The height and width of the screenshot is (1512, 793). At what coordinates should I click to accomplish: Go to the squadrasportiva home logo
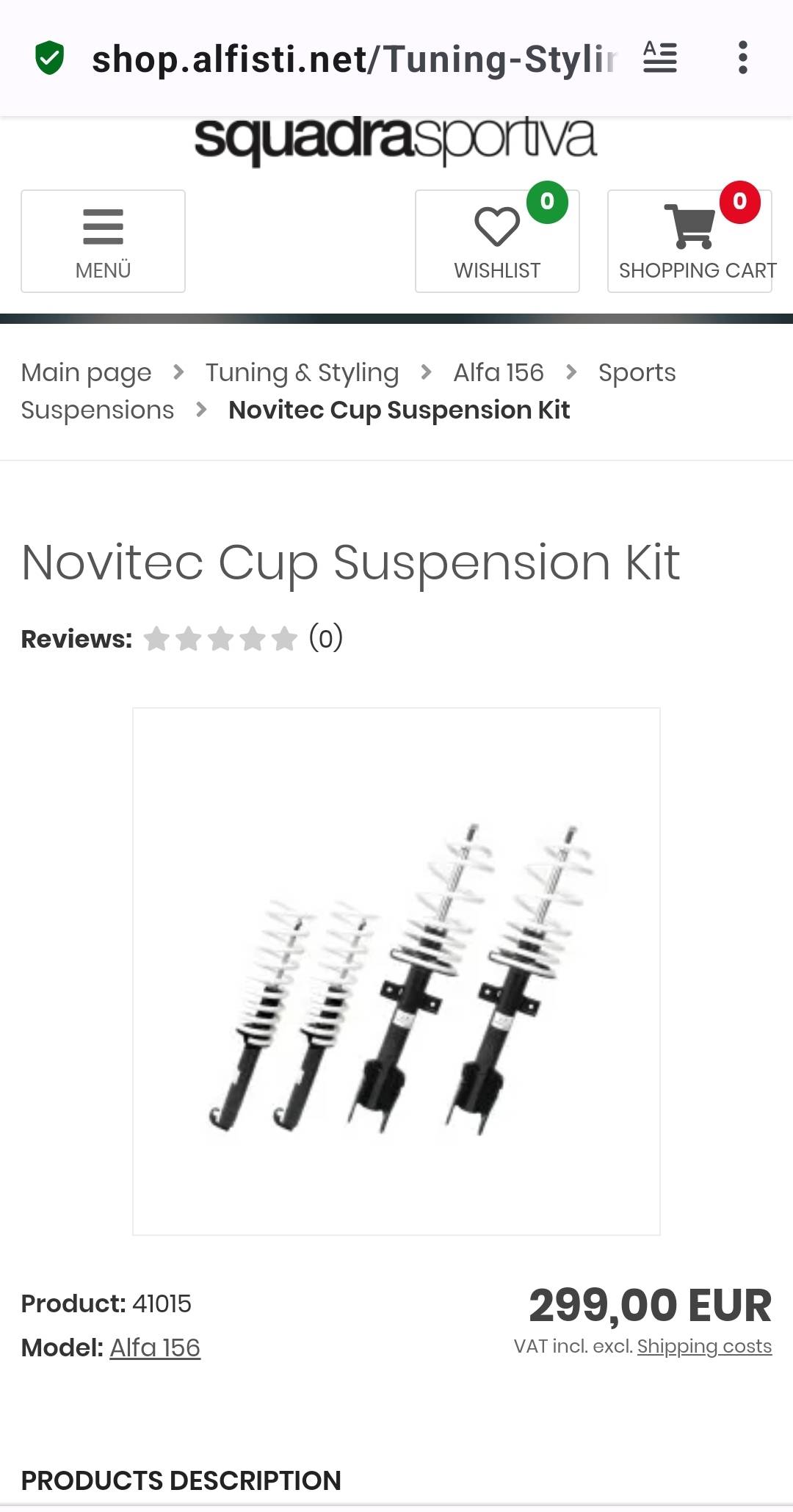396,140
